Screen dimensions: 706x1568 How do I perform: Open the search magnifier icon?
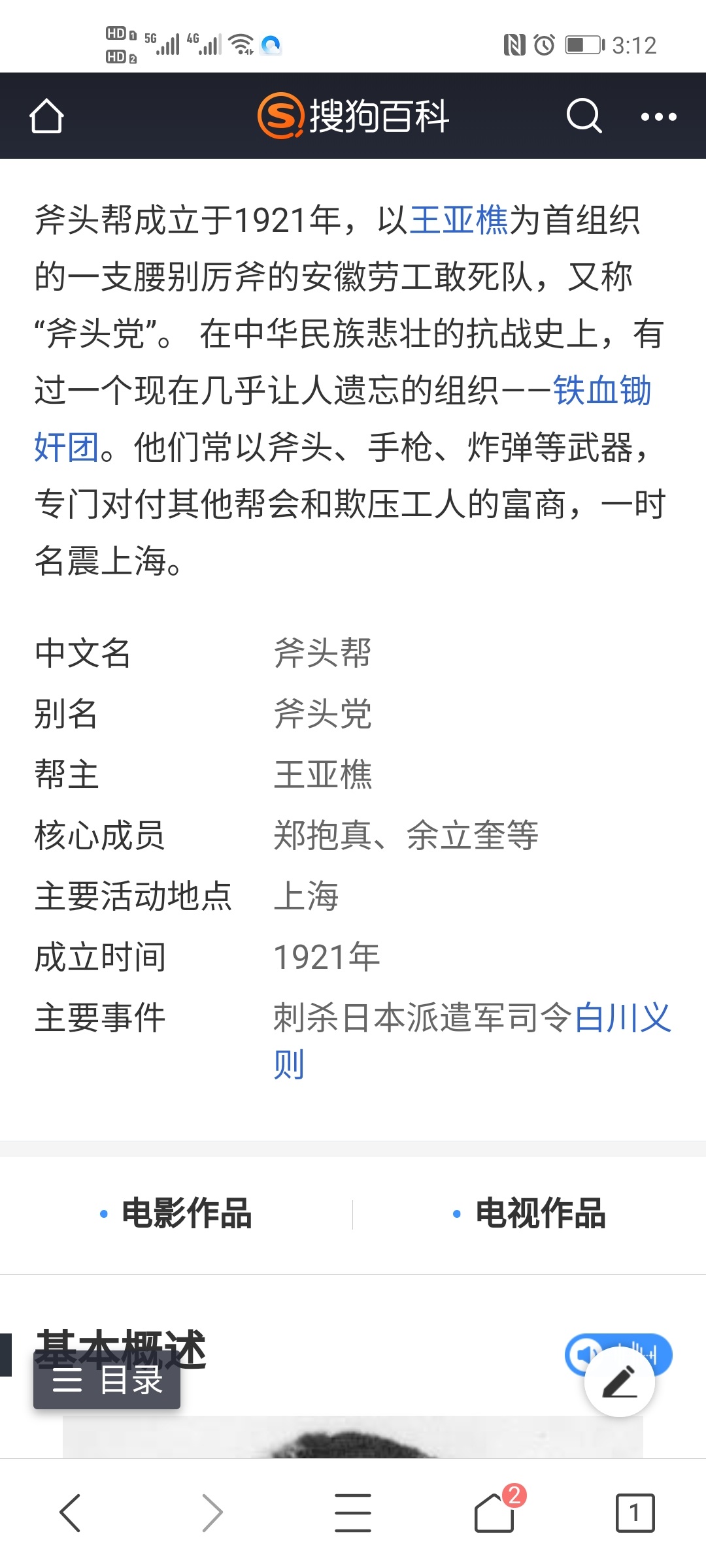584,116
